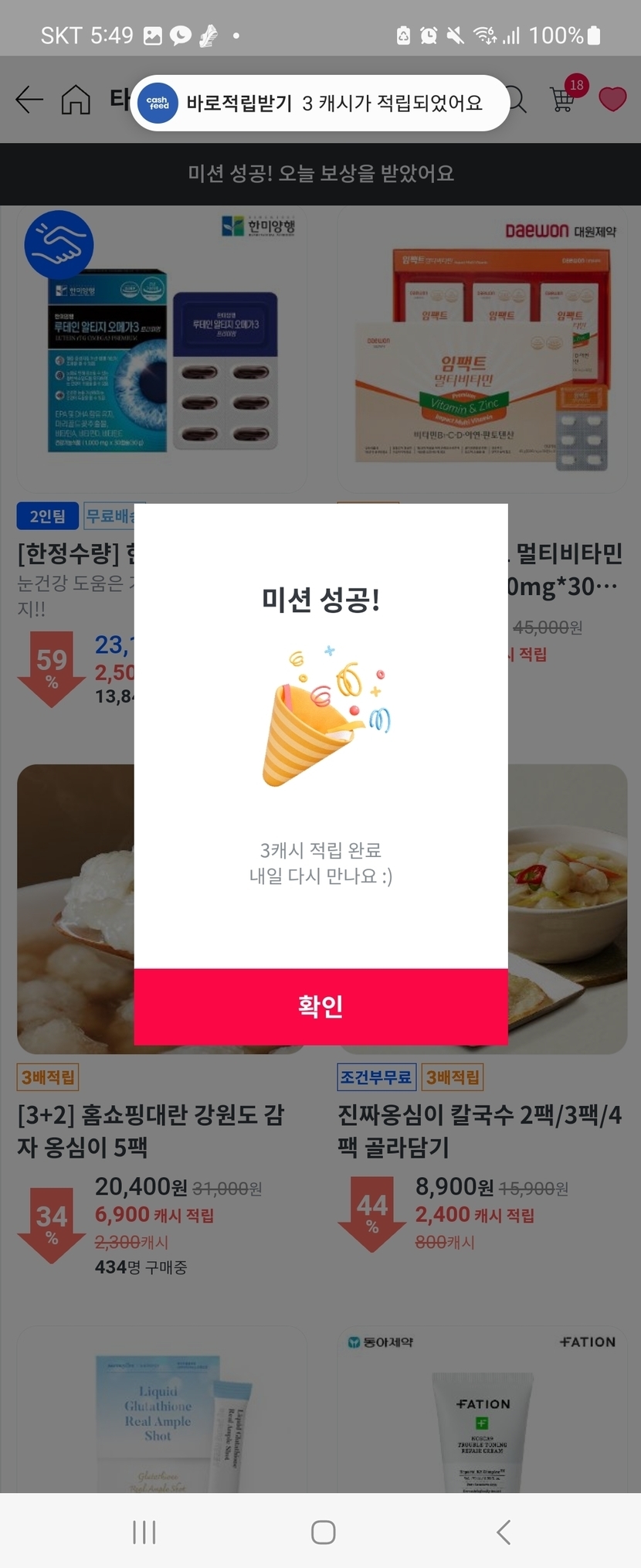641x1568 pixels.
Task: Open the heart wishlist icon
Action: 612,99
